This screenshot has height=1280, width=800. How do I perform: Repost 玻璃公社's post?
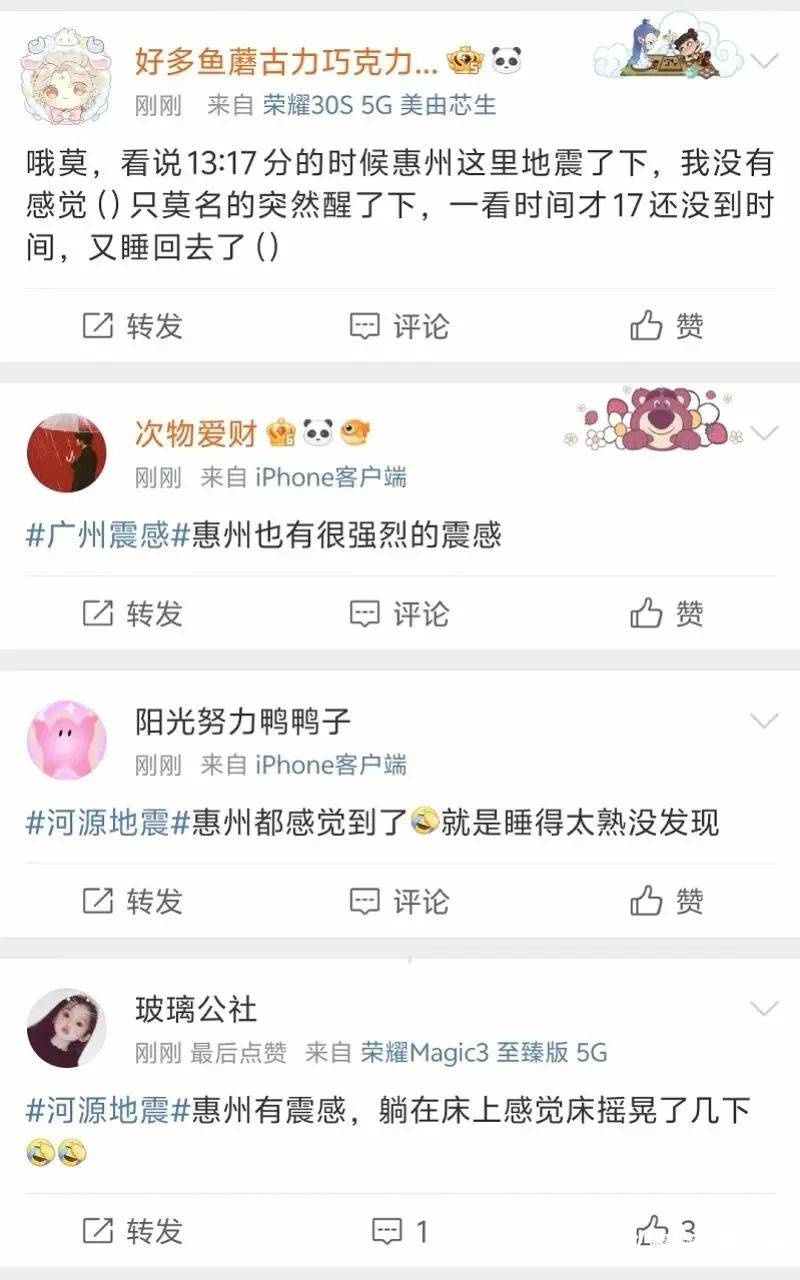[x=132, y=1231]
